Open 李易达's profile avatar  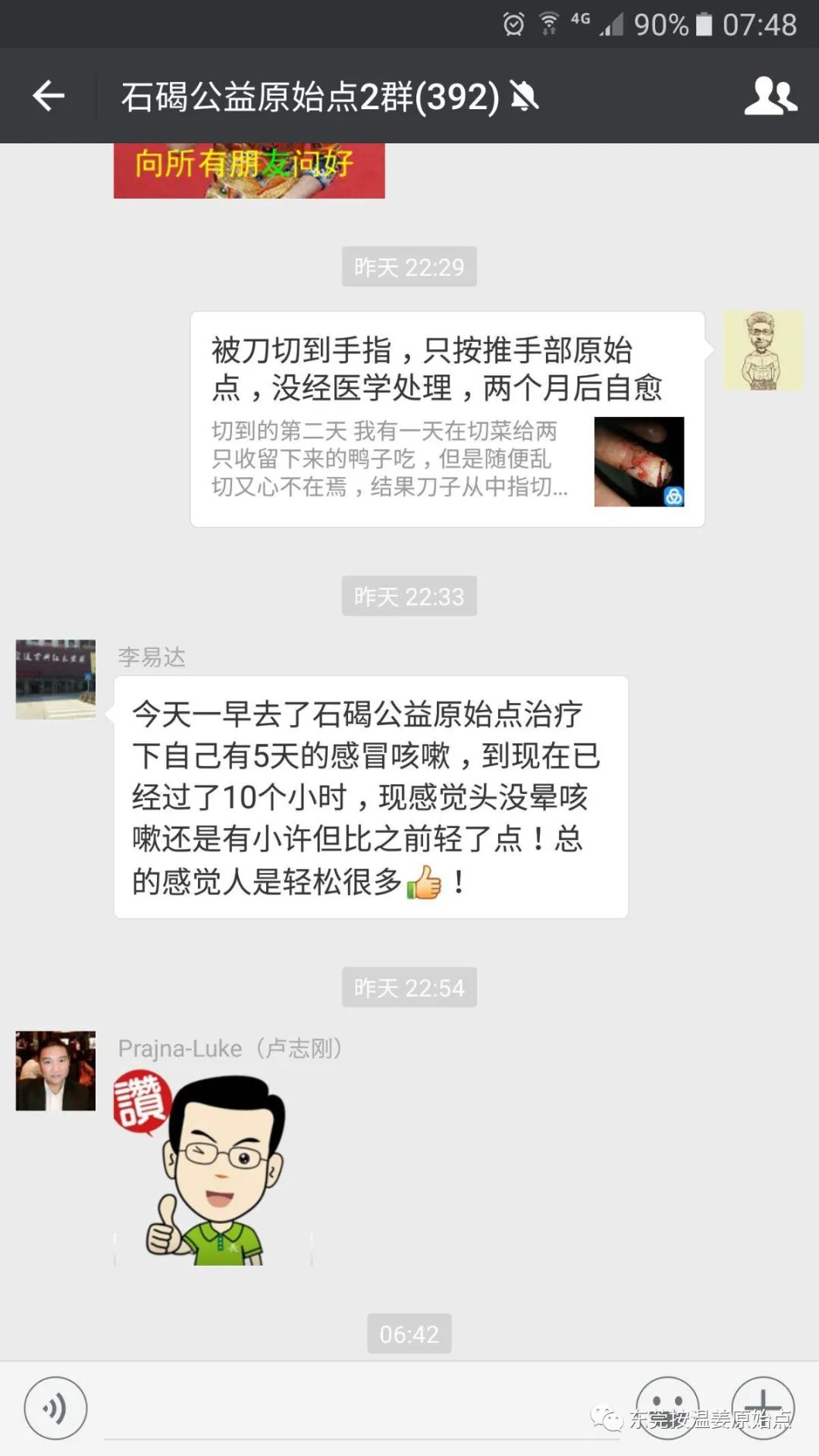tap(55, 679)
